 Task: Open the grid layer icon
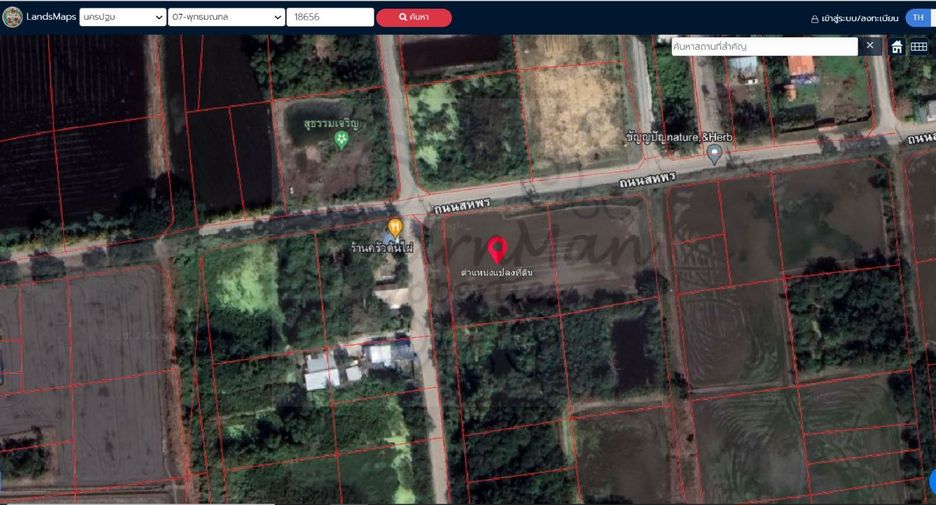[919, 47]
